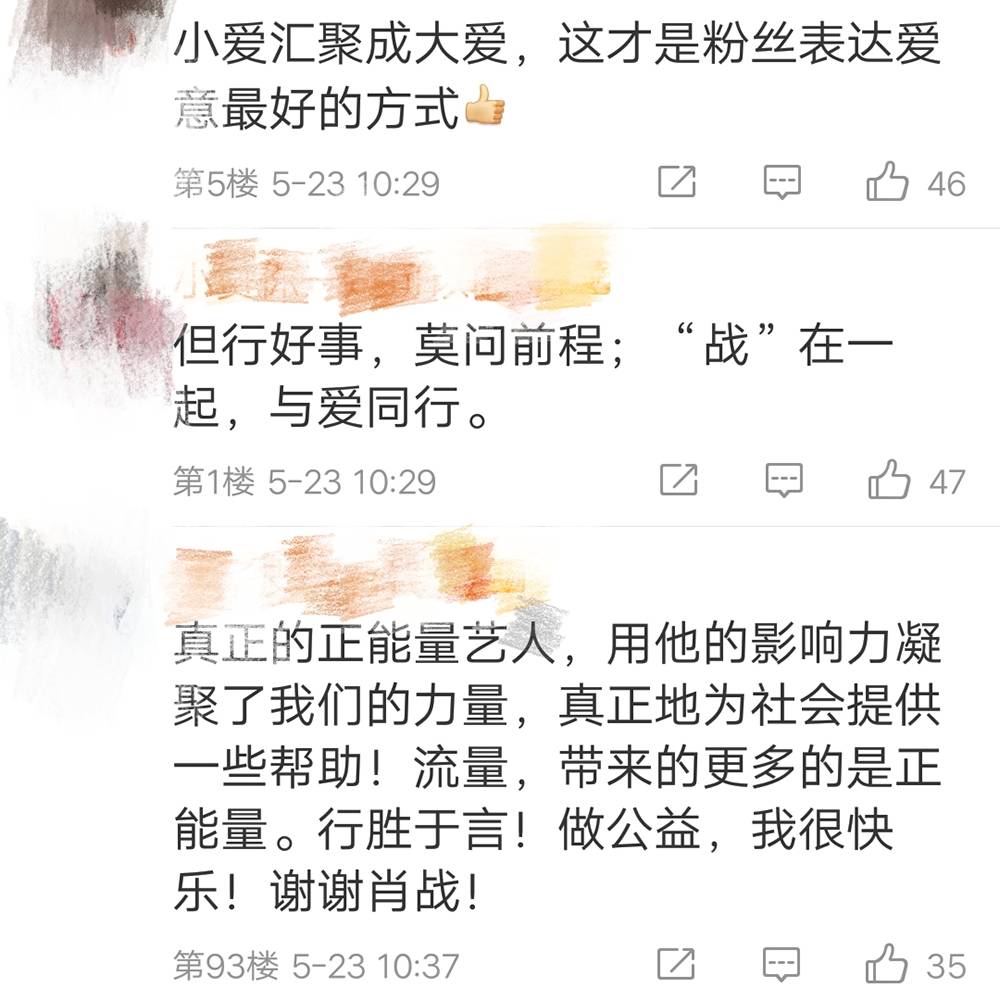
Task: Share the 第5楼 comment
Action: [x=678, y=182]
